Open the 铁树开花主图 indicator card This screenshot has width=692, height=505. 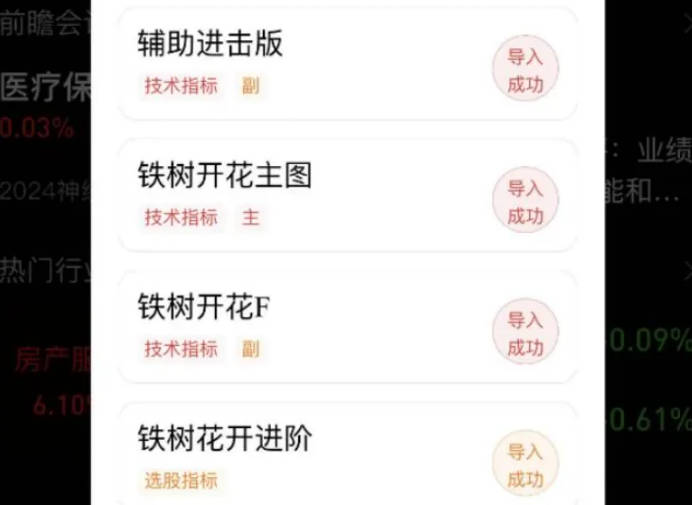point(300,195)
